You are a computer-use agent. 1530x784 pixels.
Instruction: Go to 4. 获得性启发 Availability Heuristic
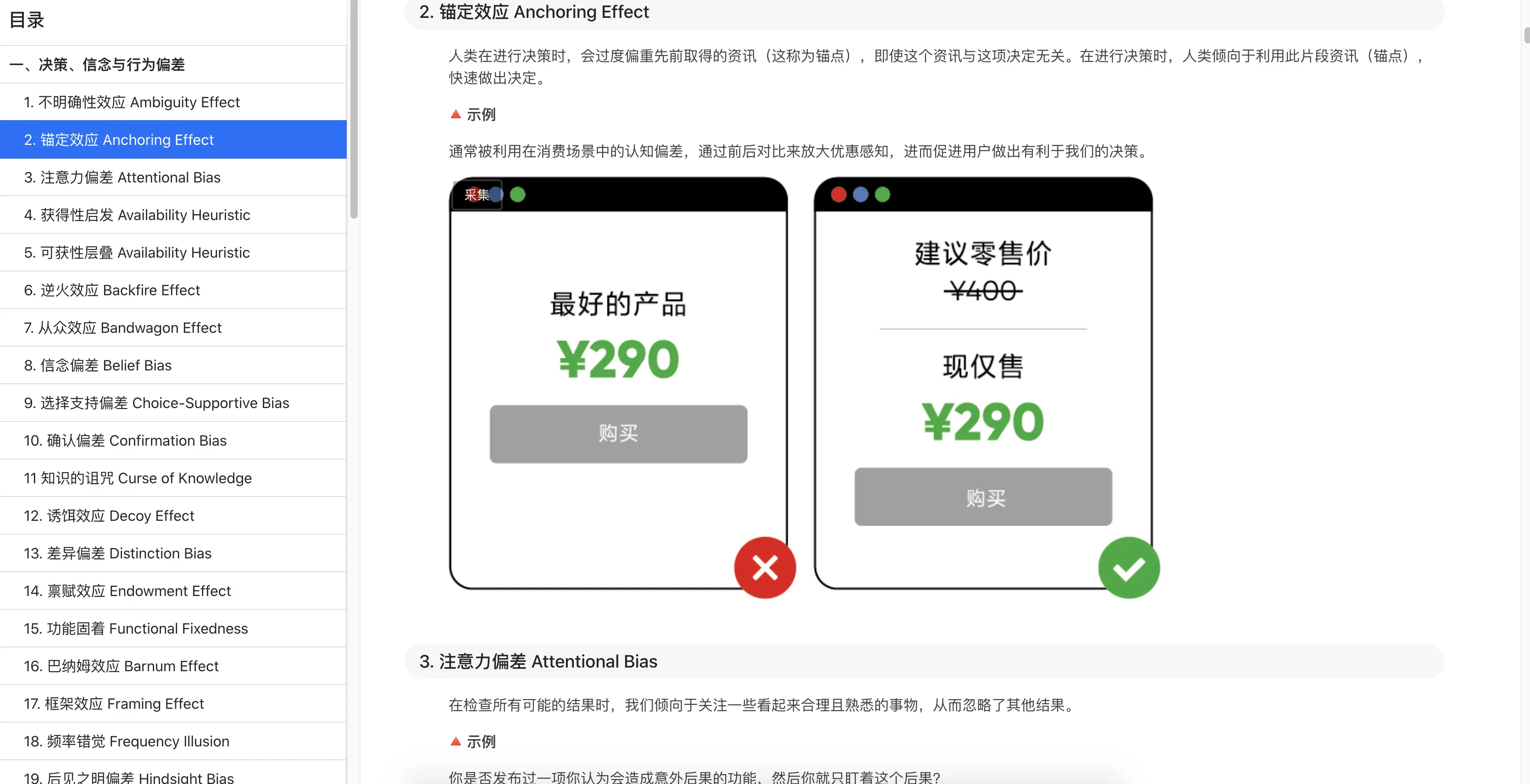coord(137,215)
